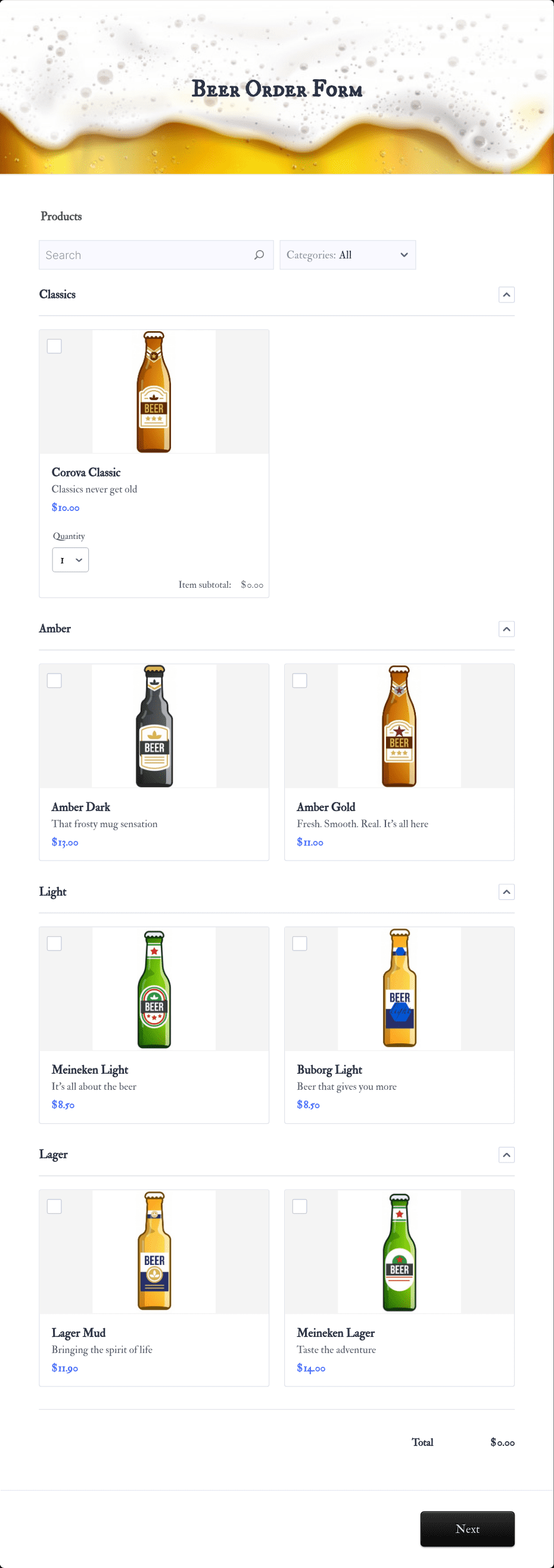This screenshot has width=554, height=1568.
Task: Collapse the Amber section
Action: click(x=506, y=629)
